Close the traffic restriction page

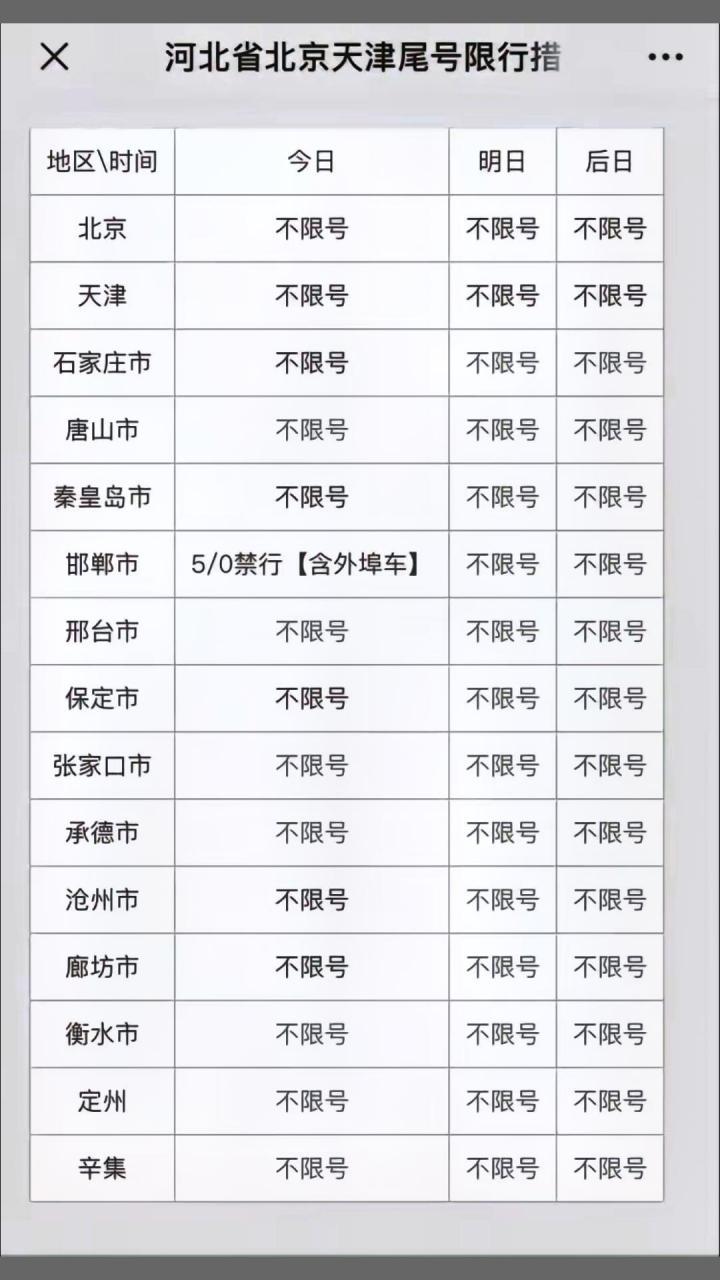(x=54, y=57)
